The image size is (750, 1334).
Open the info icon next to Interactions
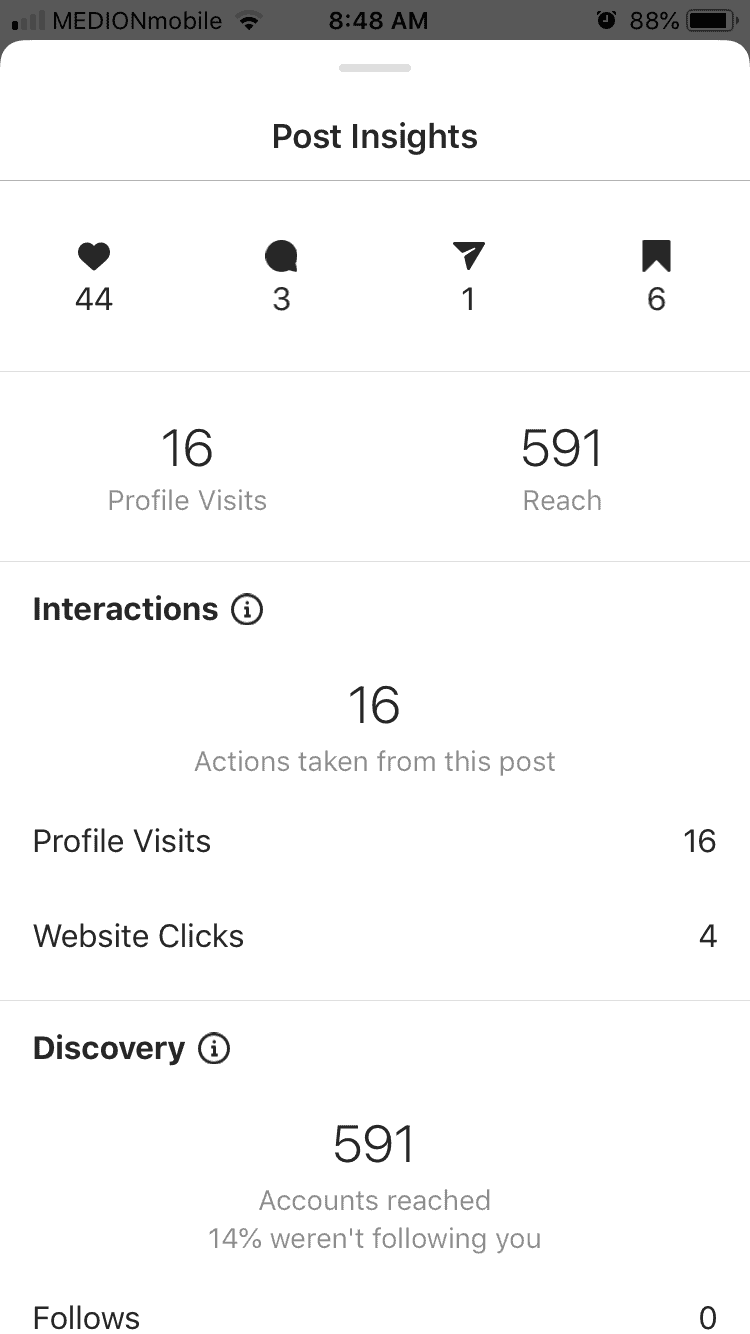[x=247, y=609]
